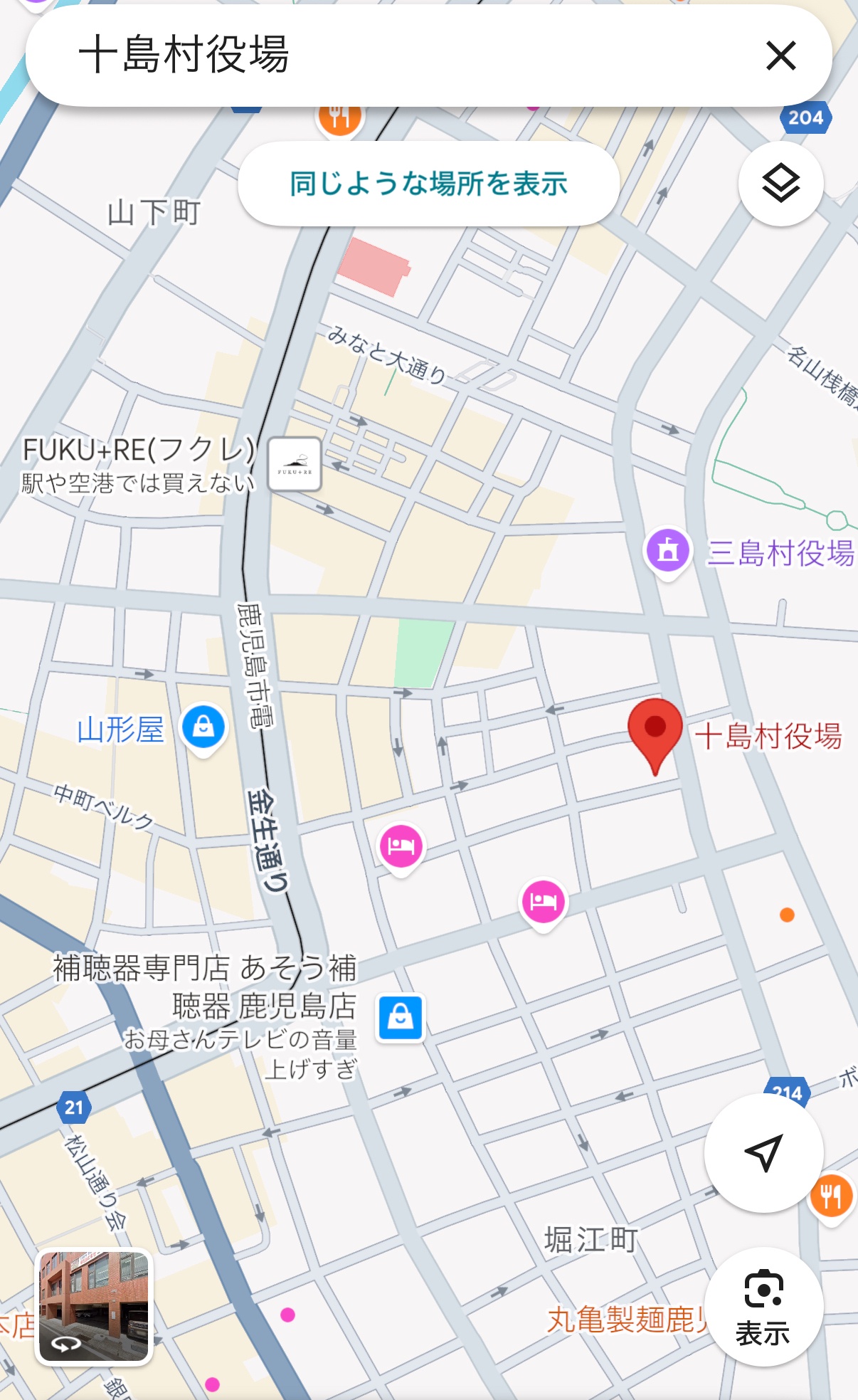Center map on my location
Viewport: 858px width, 1400px height.
click(x=763, y=1152)
